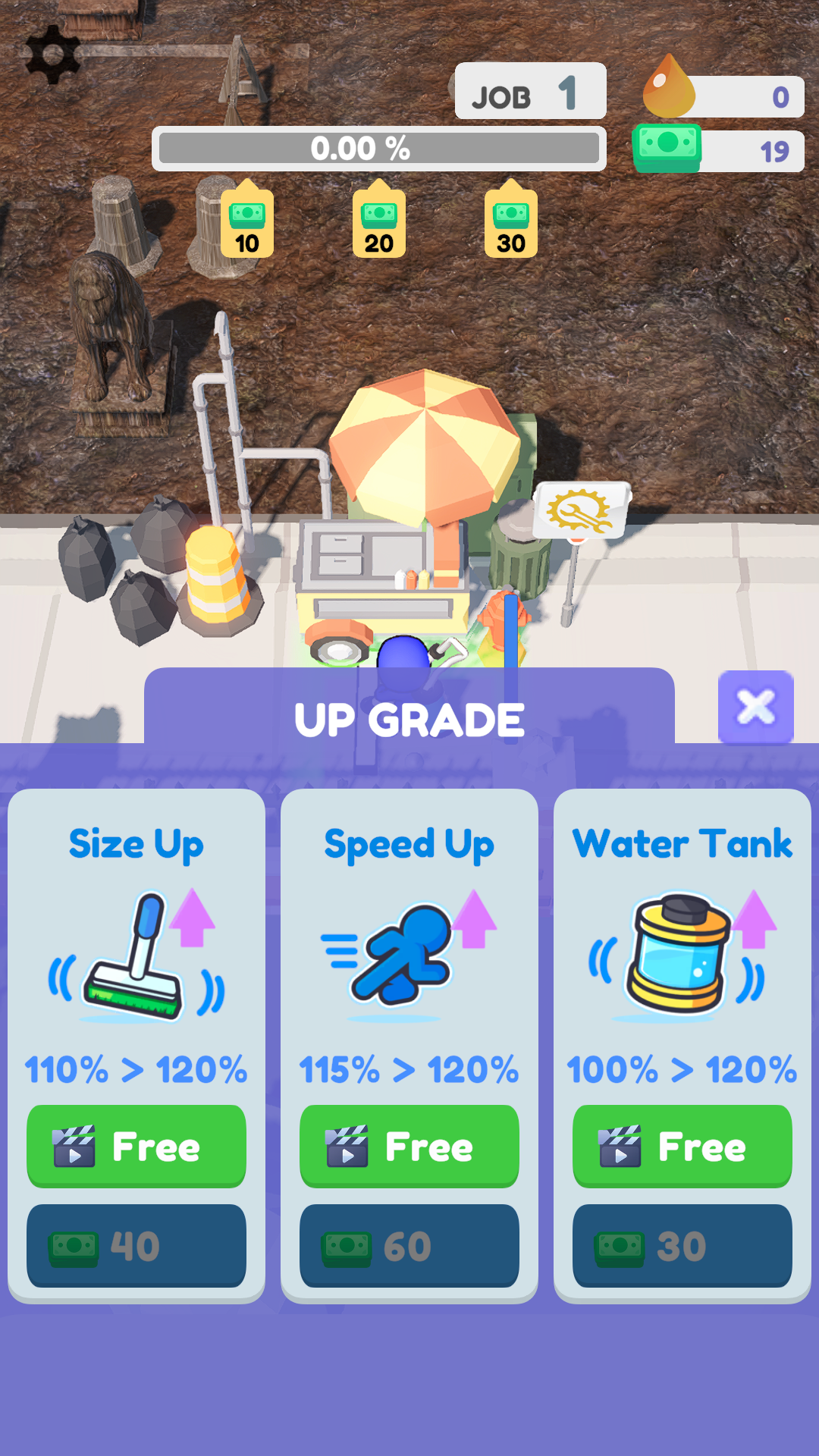Image resolution: width=819 pixels, height=1456 pixels.
Task: Get Speed Up free by watching ad
Action: point(409,1146)
